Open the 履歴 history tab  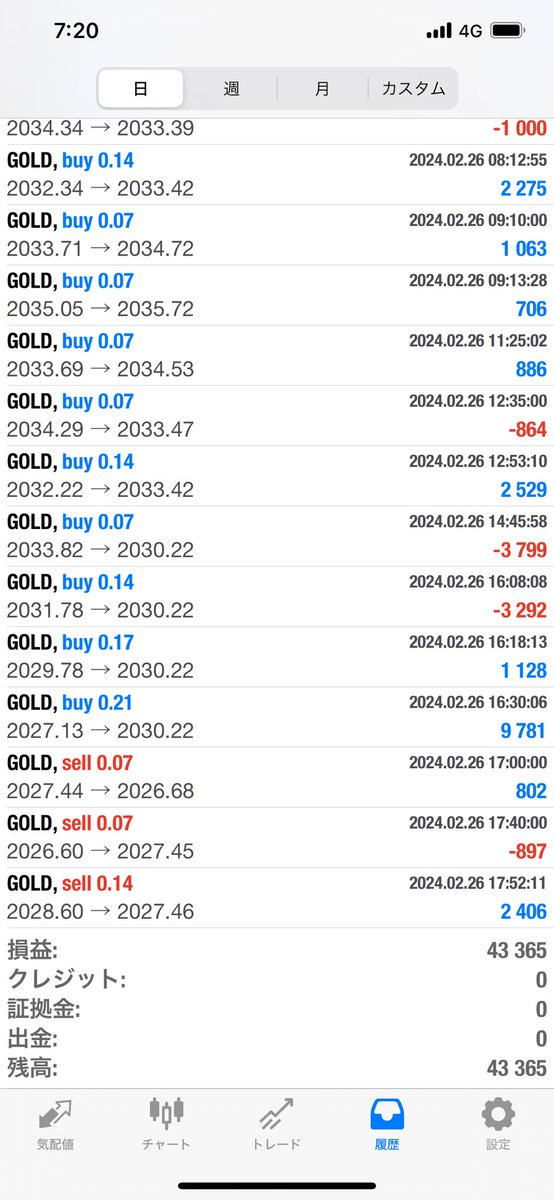point(387,1124)
